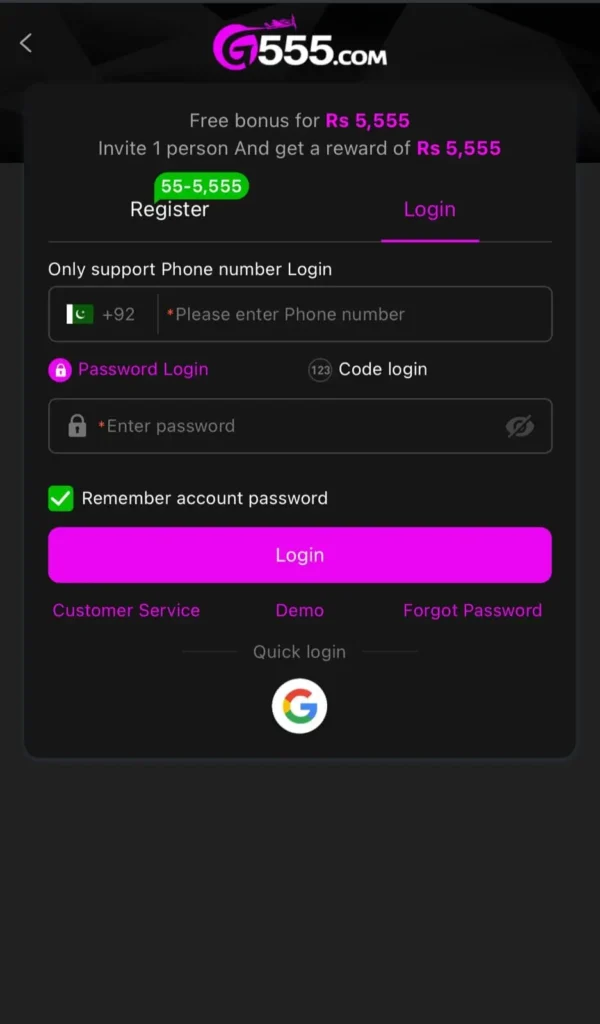Select the Login tab
The height and width of the screenshot is (1024, 600).
[429, 210]
